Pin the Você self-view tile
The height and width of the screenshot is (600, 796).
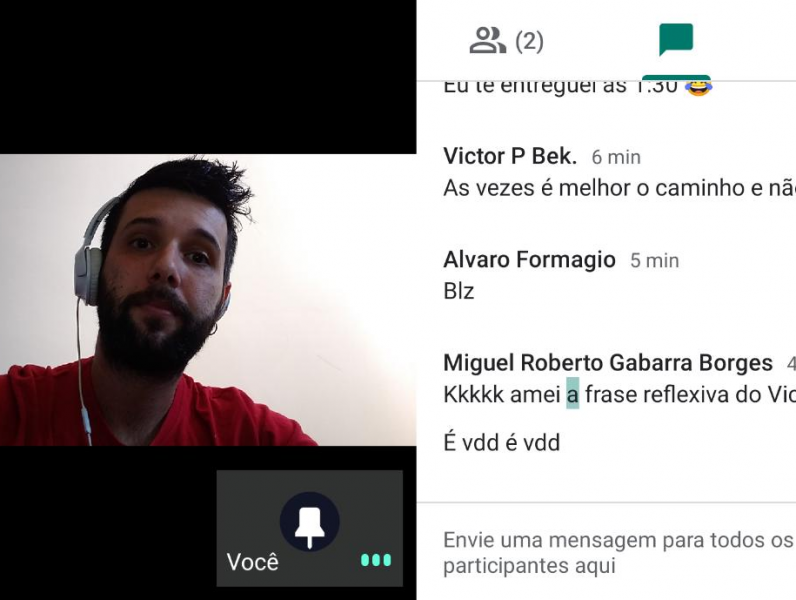tap(309, 522)
